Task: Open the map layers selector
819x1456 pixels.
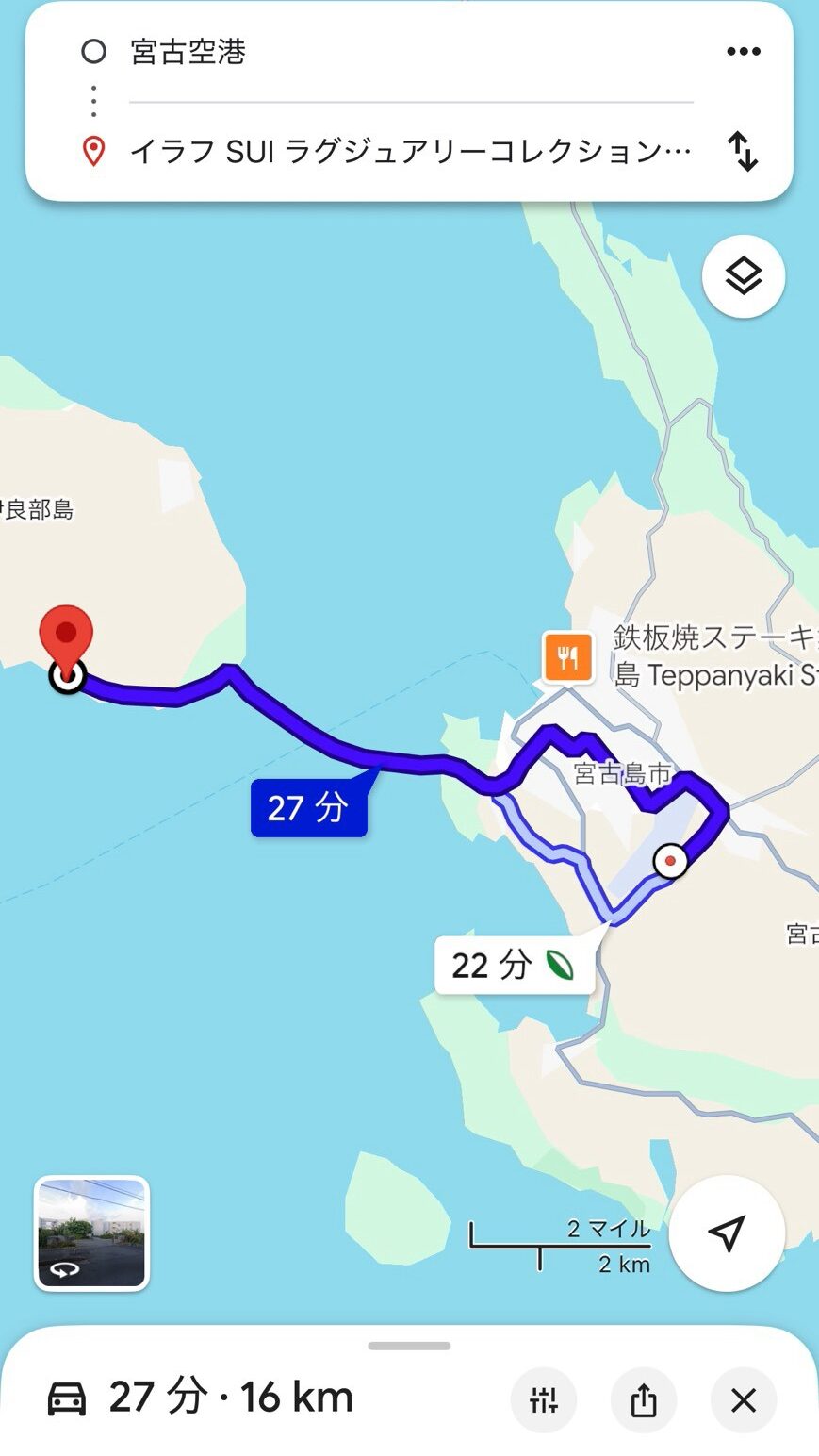Action: (x=744, y=276)
